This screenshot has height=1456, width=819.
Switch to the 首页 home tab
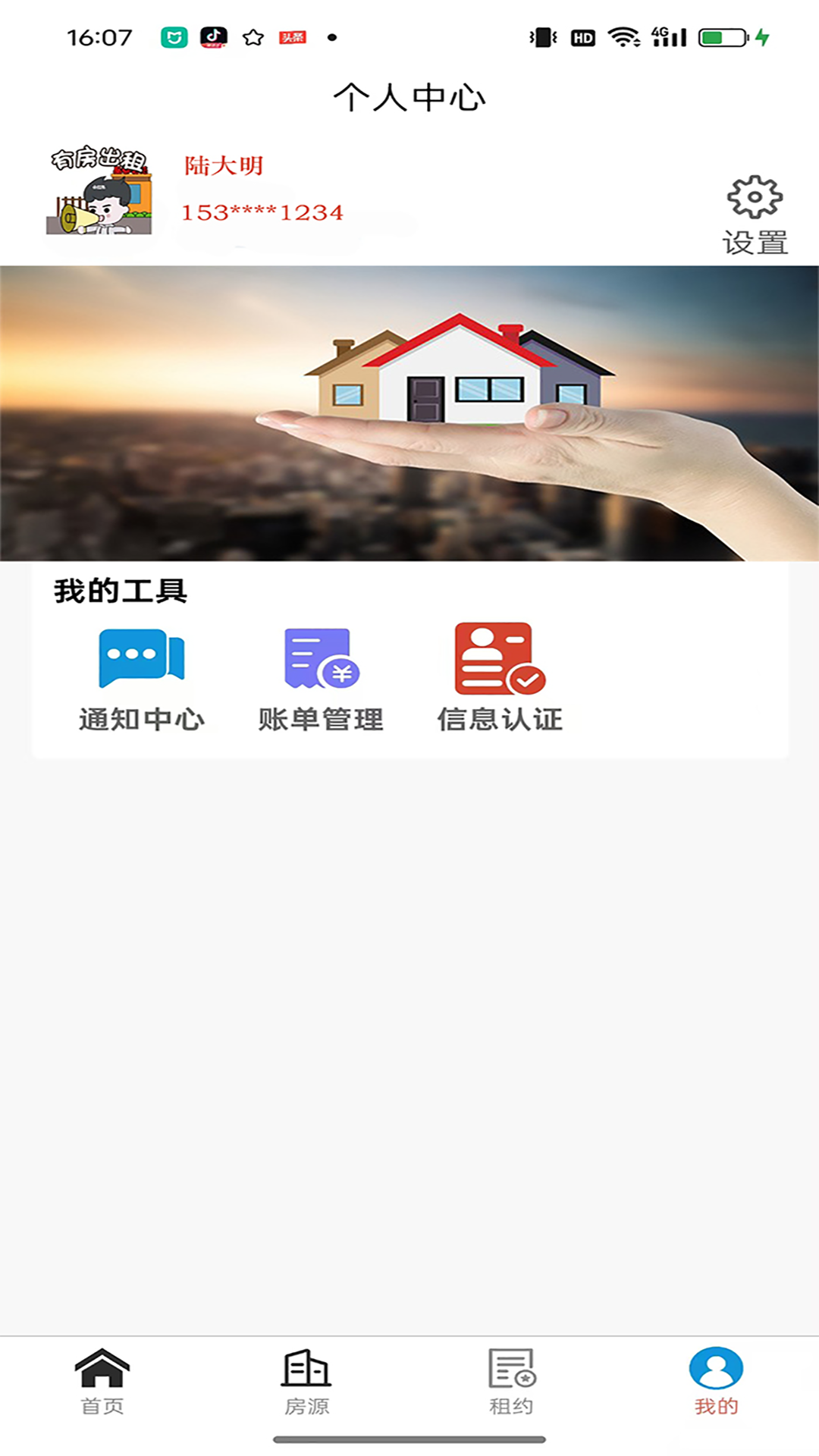pos(102,1382)
